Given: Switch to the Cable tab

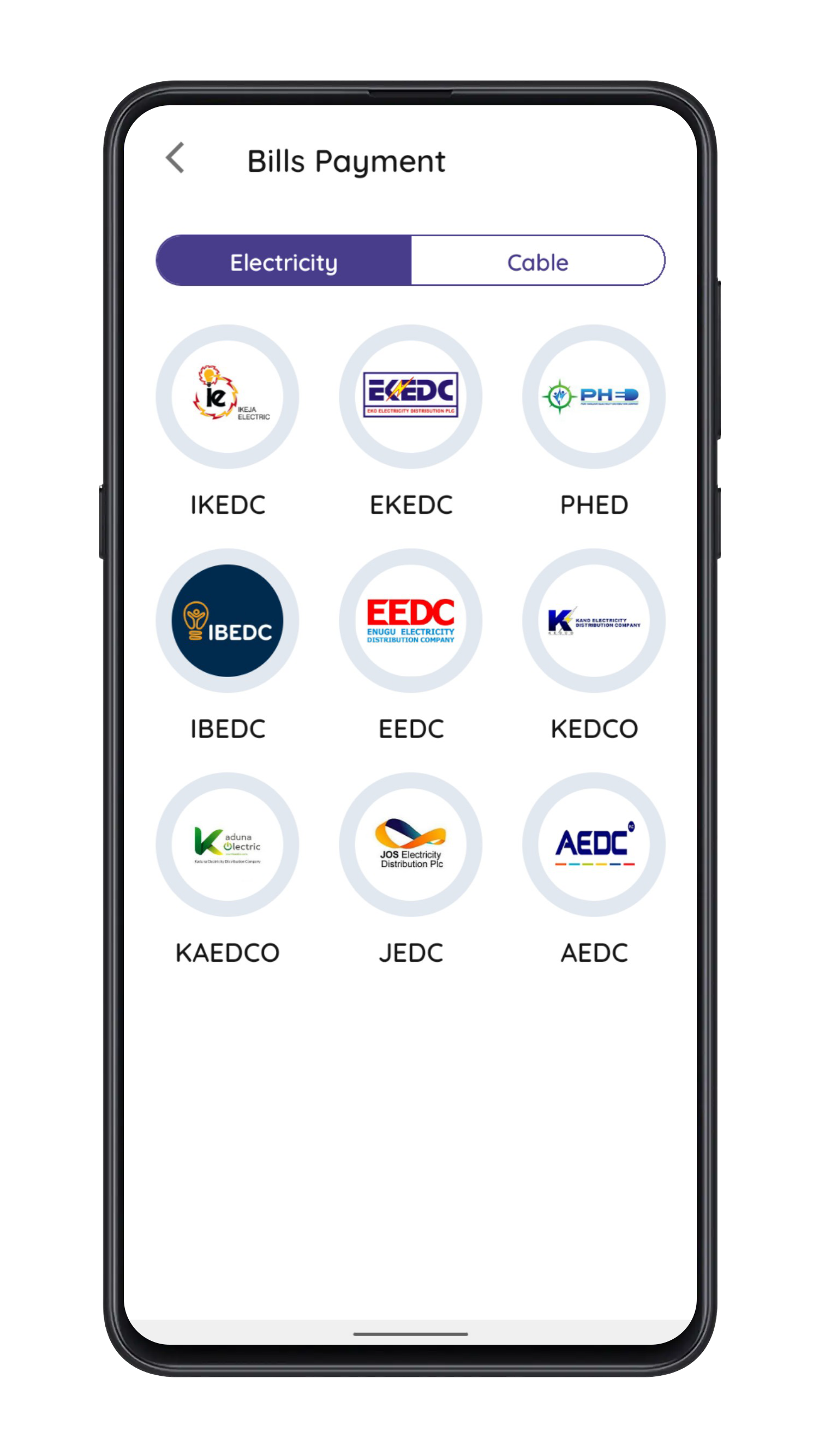Looking at the screenshot, I should tap(537, 261).
